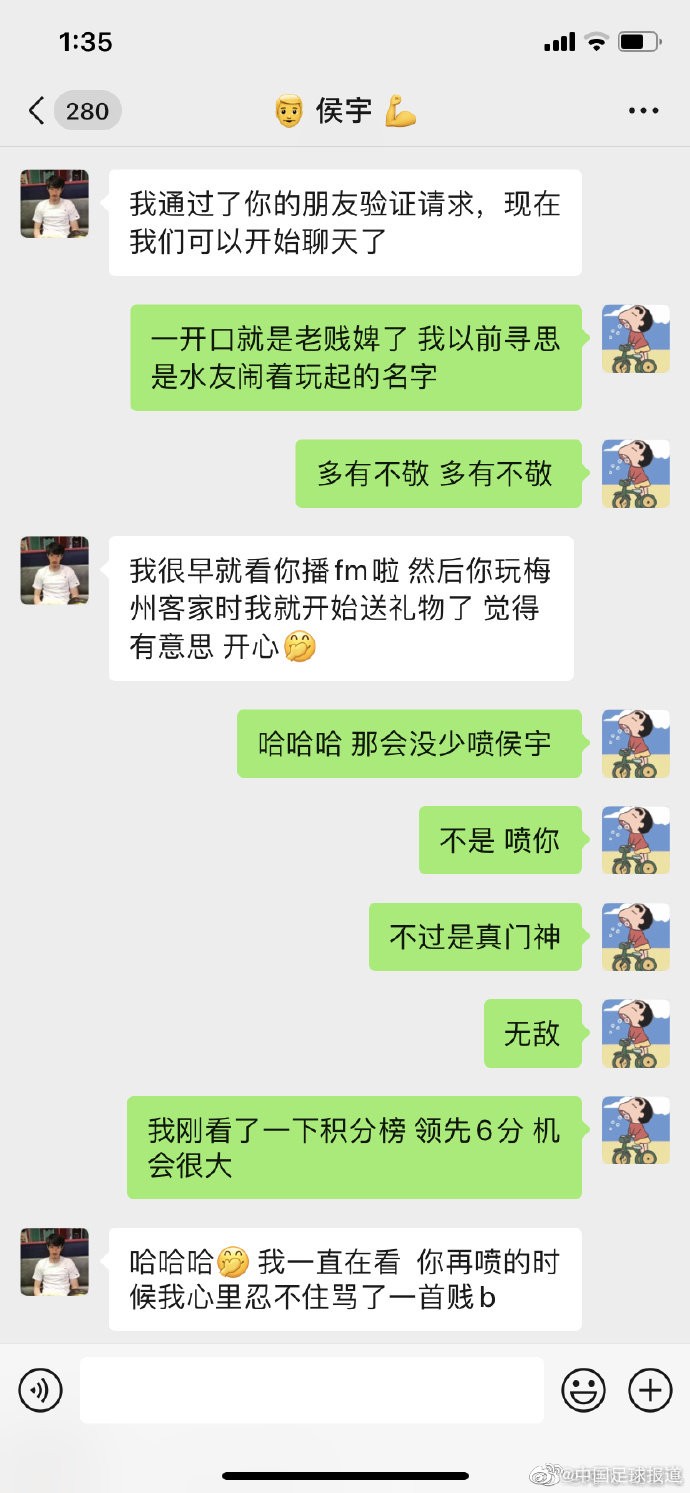Open 侯宇's avatar beside friend verification message

pos(55,204)
